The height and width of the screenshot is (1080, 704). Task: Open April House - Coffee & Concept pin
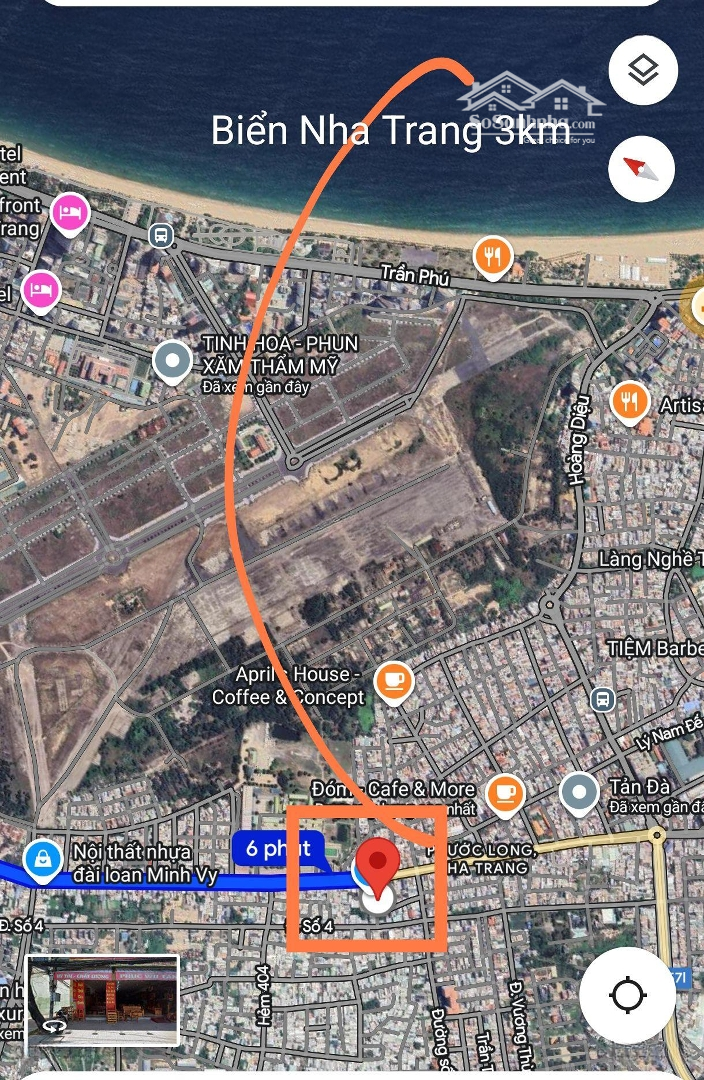[394, 682]
